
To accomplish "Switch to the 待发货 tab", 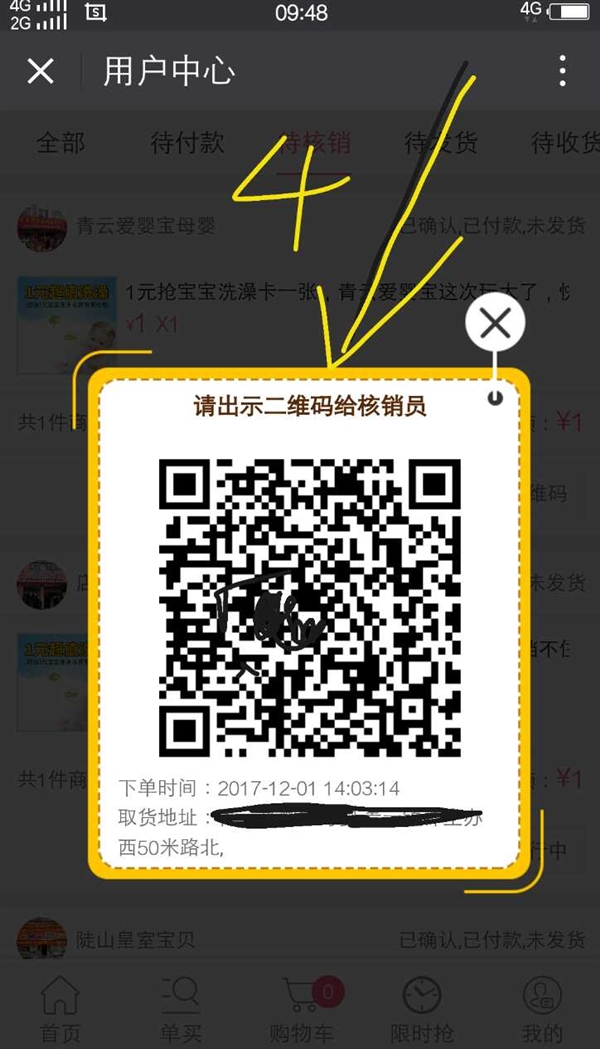I will [440, 143].
